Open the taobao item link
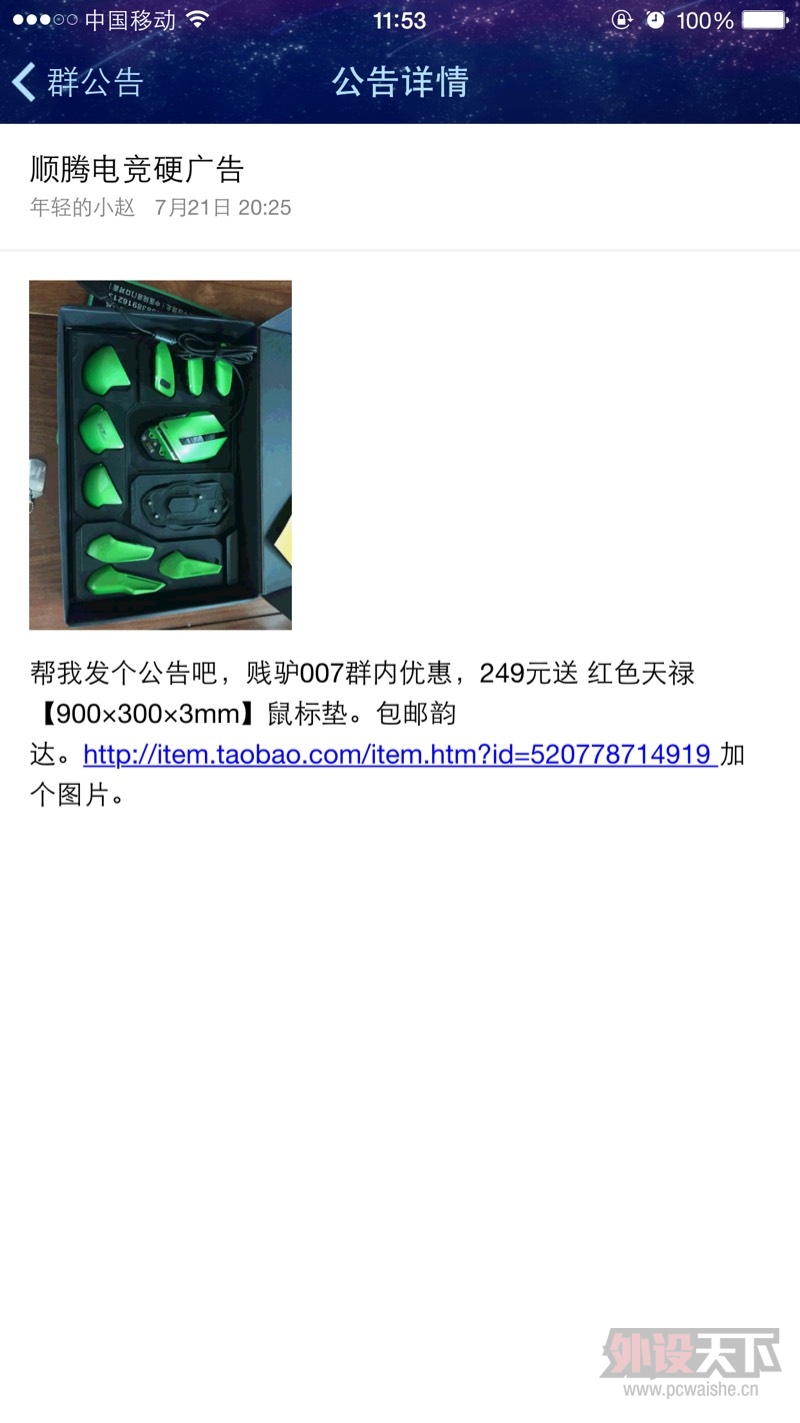 pyautogui.click(x=398, y=754)
